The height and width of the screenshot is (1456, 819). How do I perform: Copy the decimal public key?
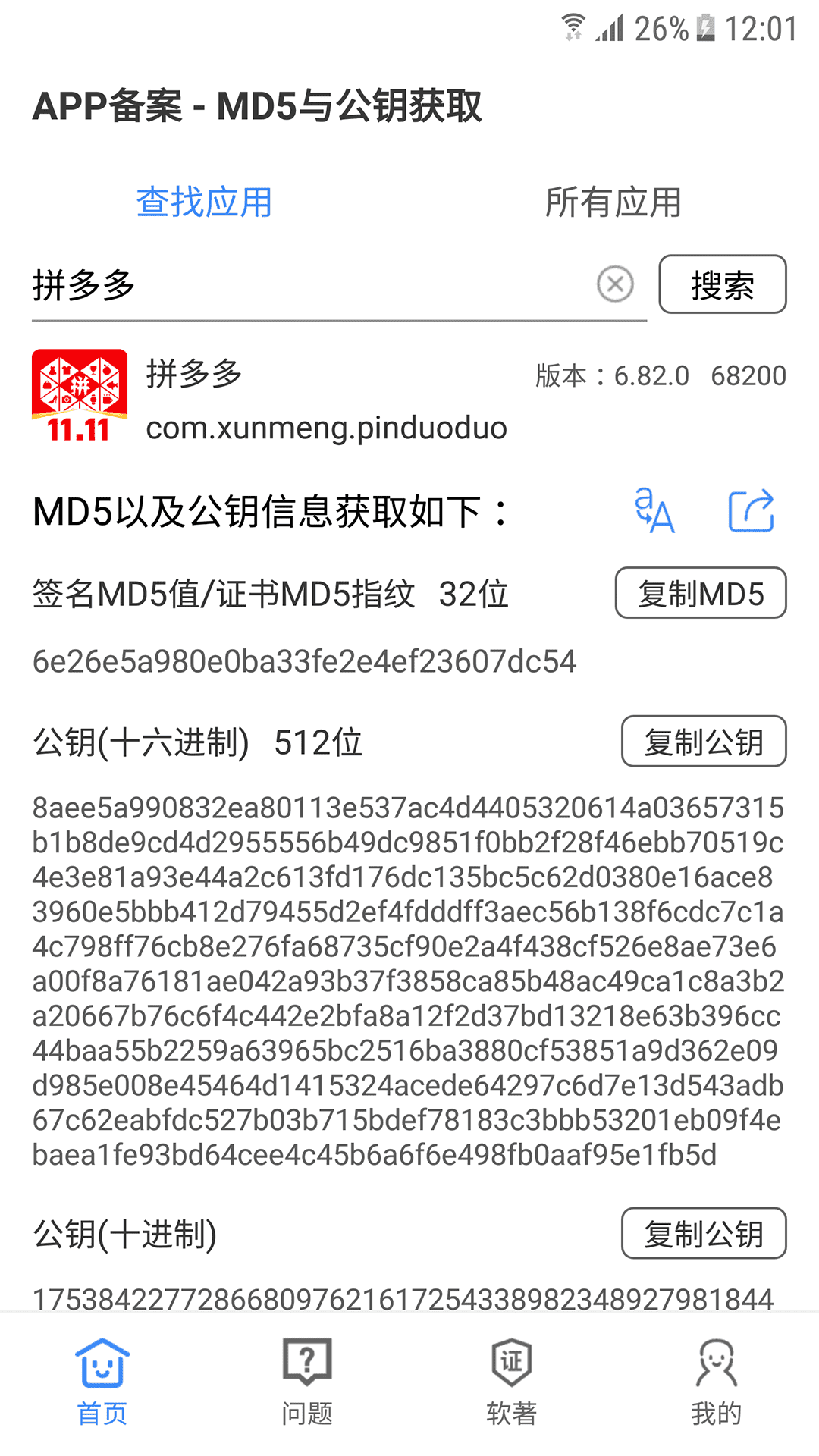(x=704, y=1233)
